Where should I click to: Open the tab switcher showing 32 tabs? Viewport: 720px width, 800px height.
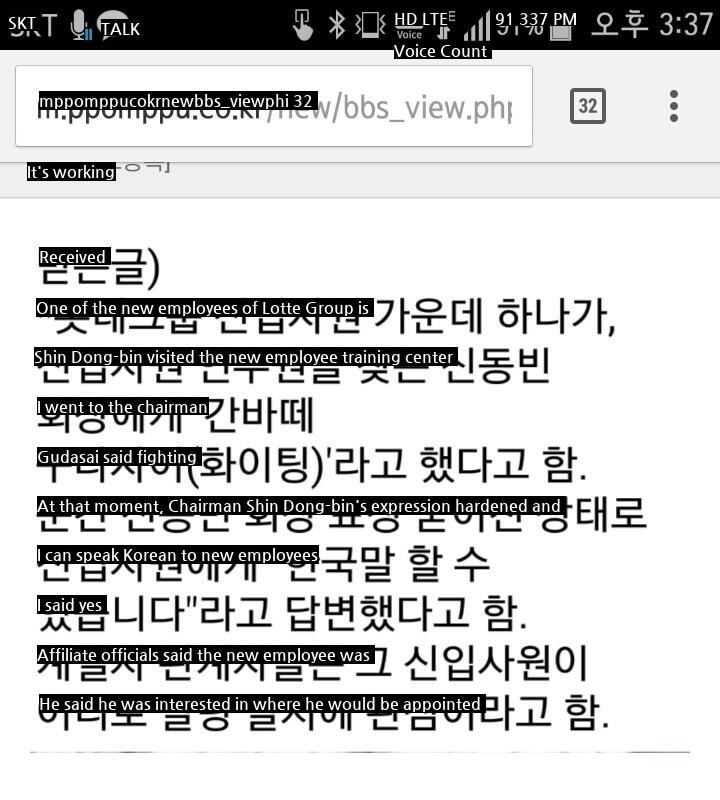point(588,106)
